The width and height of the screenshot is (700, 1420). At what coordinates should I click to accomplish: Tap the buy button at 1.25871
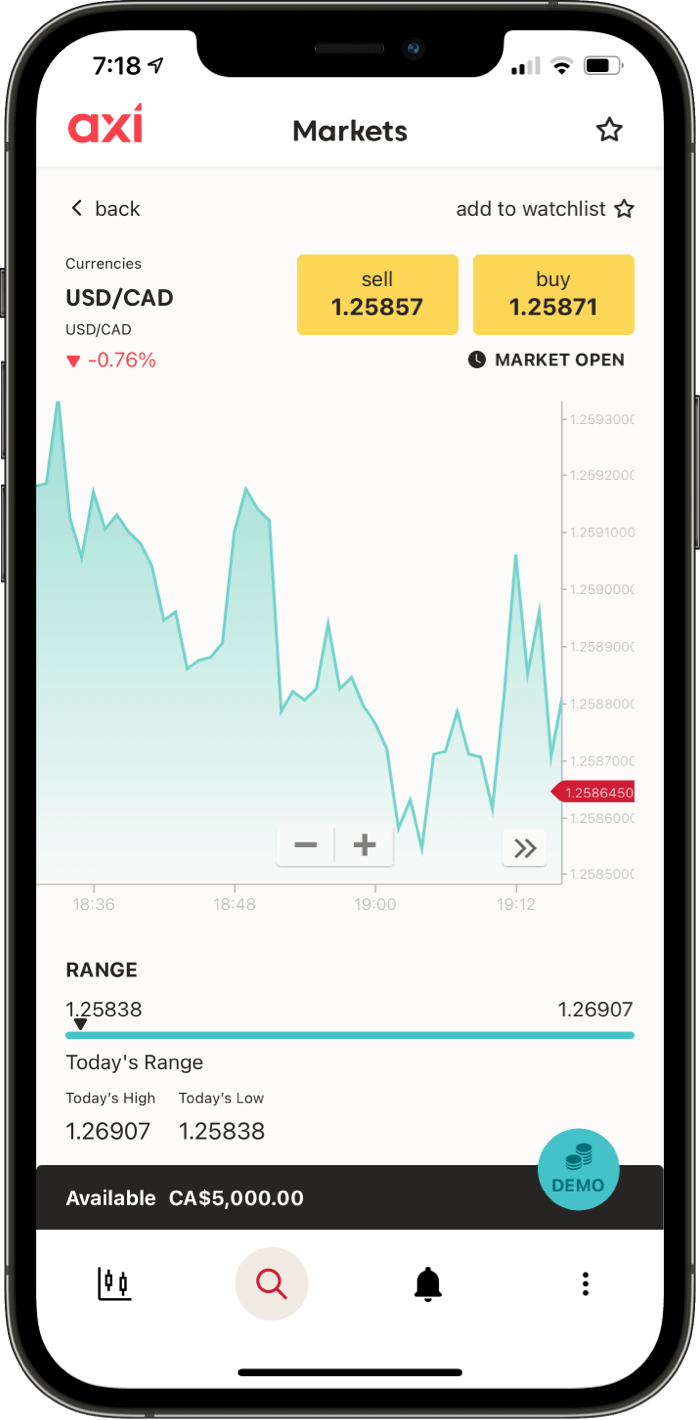553,294
